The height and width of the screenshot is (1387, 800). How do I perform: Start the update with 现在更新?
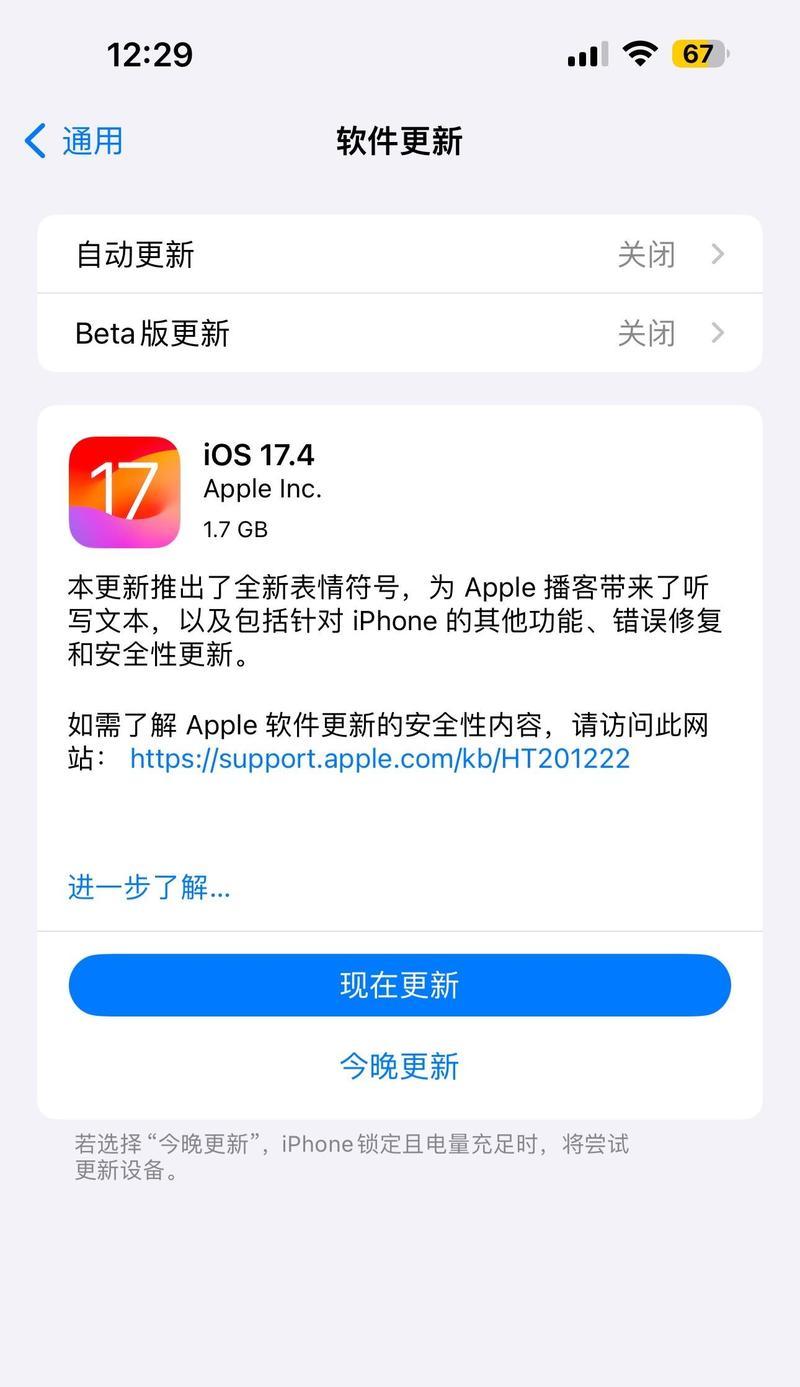400,985
